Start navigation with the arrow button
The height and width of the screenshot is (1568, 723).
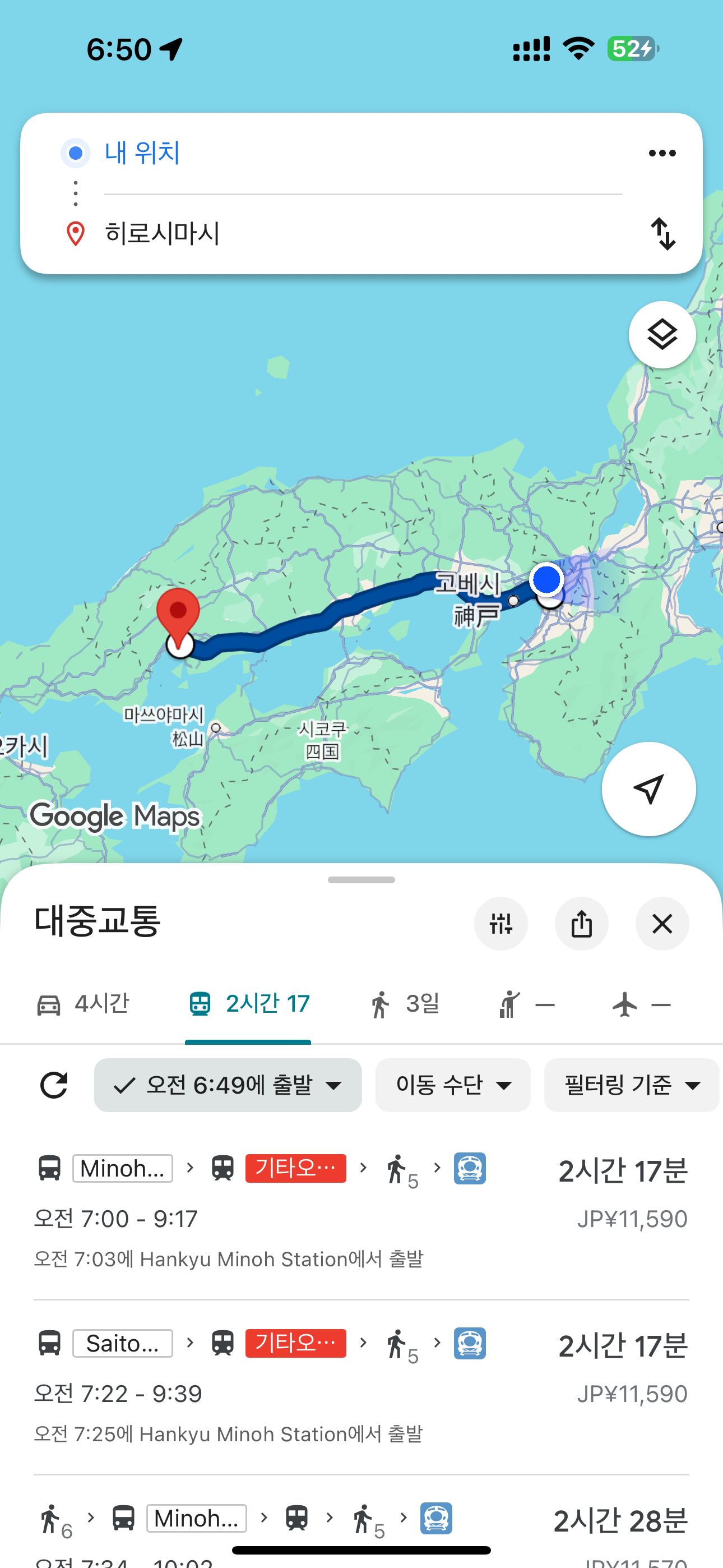[648, 789]
